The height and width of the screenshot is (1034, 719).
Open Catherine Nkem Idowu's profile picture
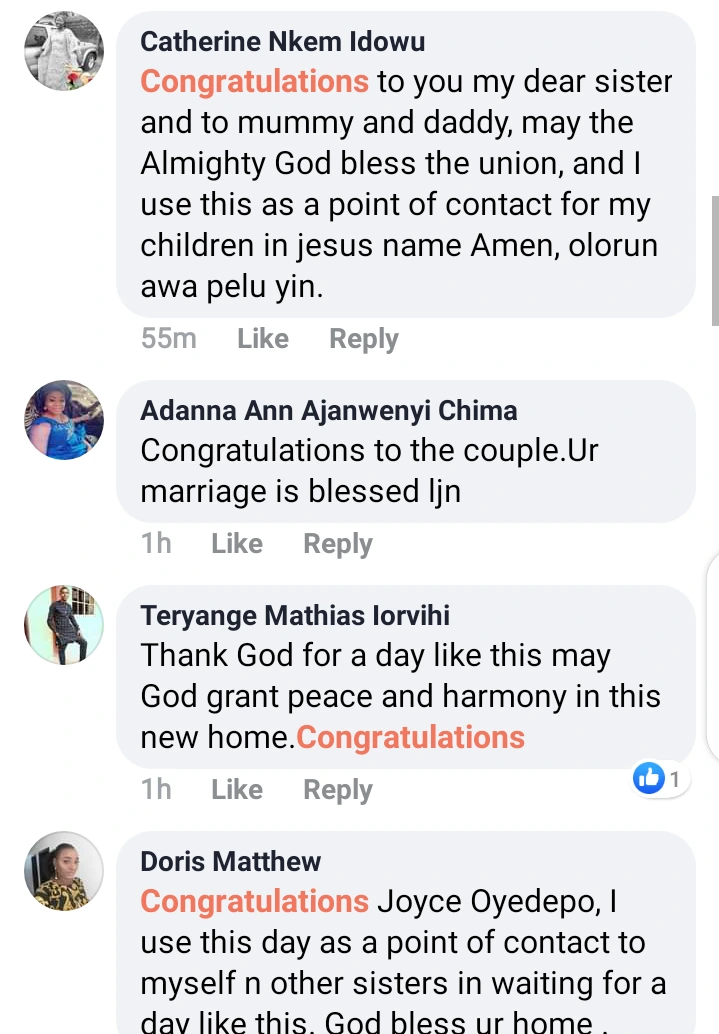(x=63, y=51)
